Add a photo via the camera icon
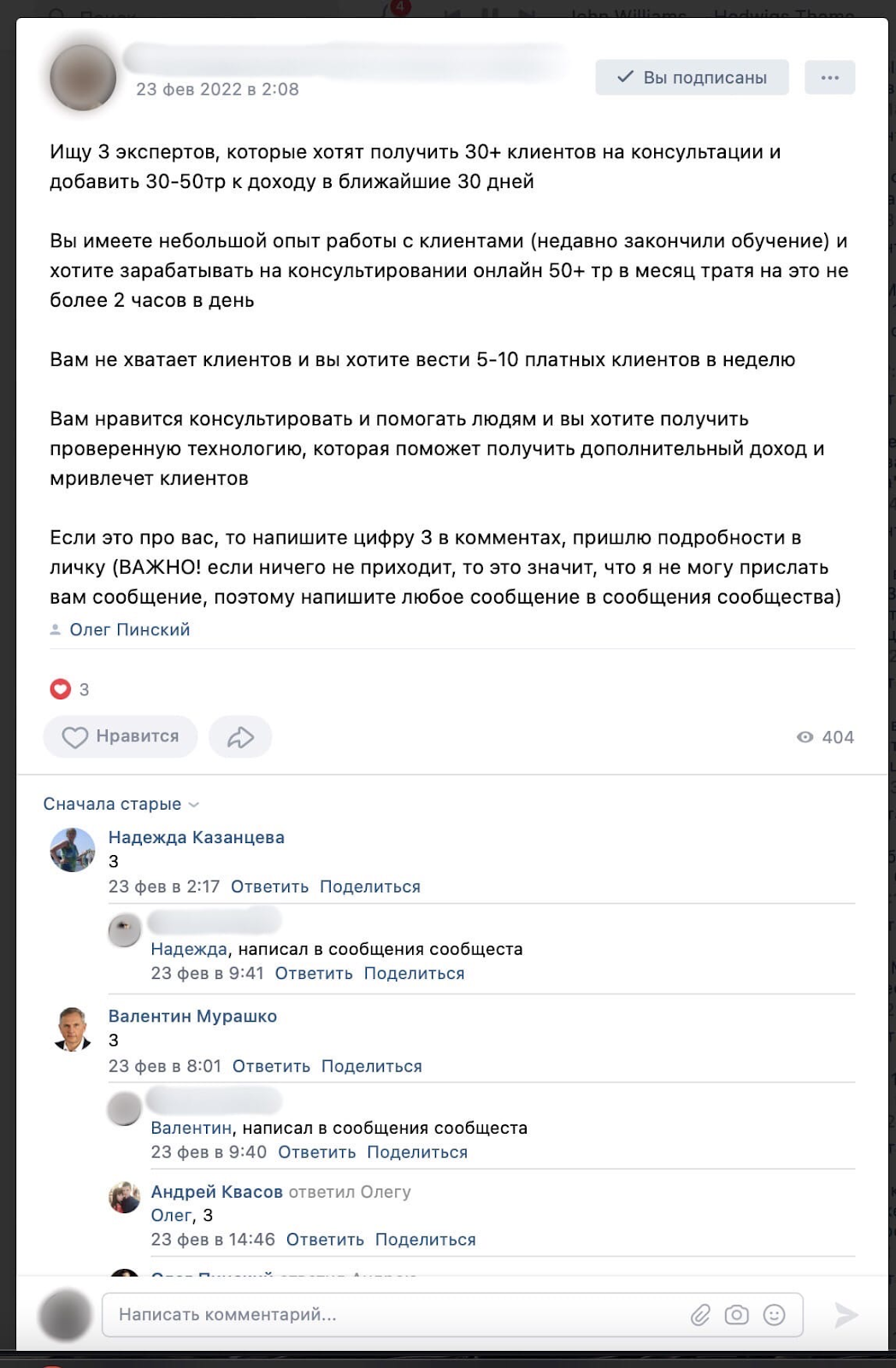Image resolution: width=896 pixels, height=1368 pixels. click(x=736, y=1315)
